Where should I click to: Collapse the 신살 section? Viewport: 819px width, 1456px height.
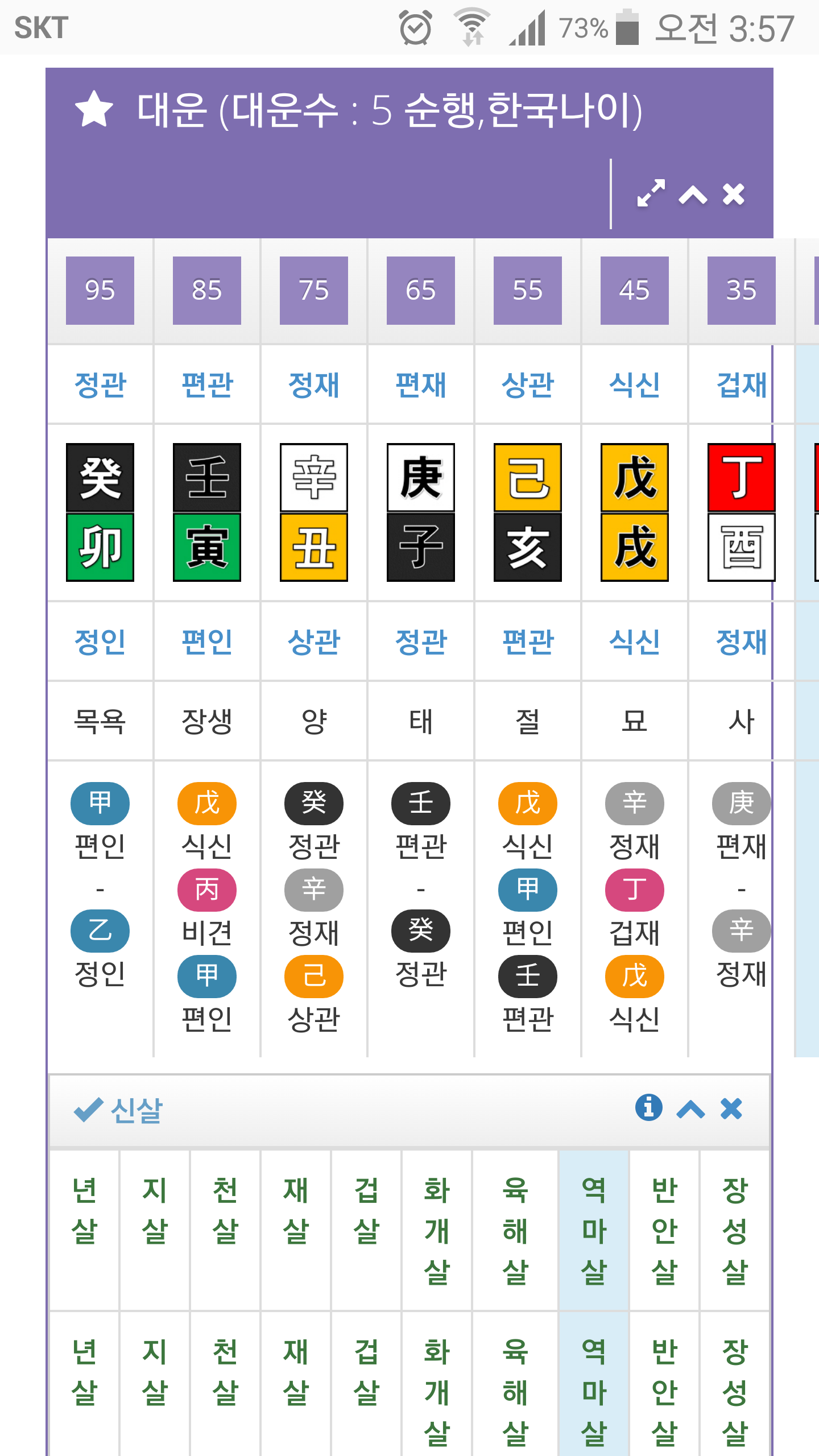[x=690, y=1109]
